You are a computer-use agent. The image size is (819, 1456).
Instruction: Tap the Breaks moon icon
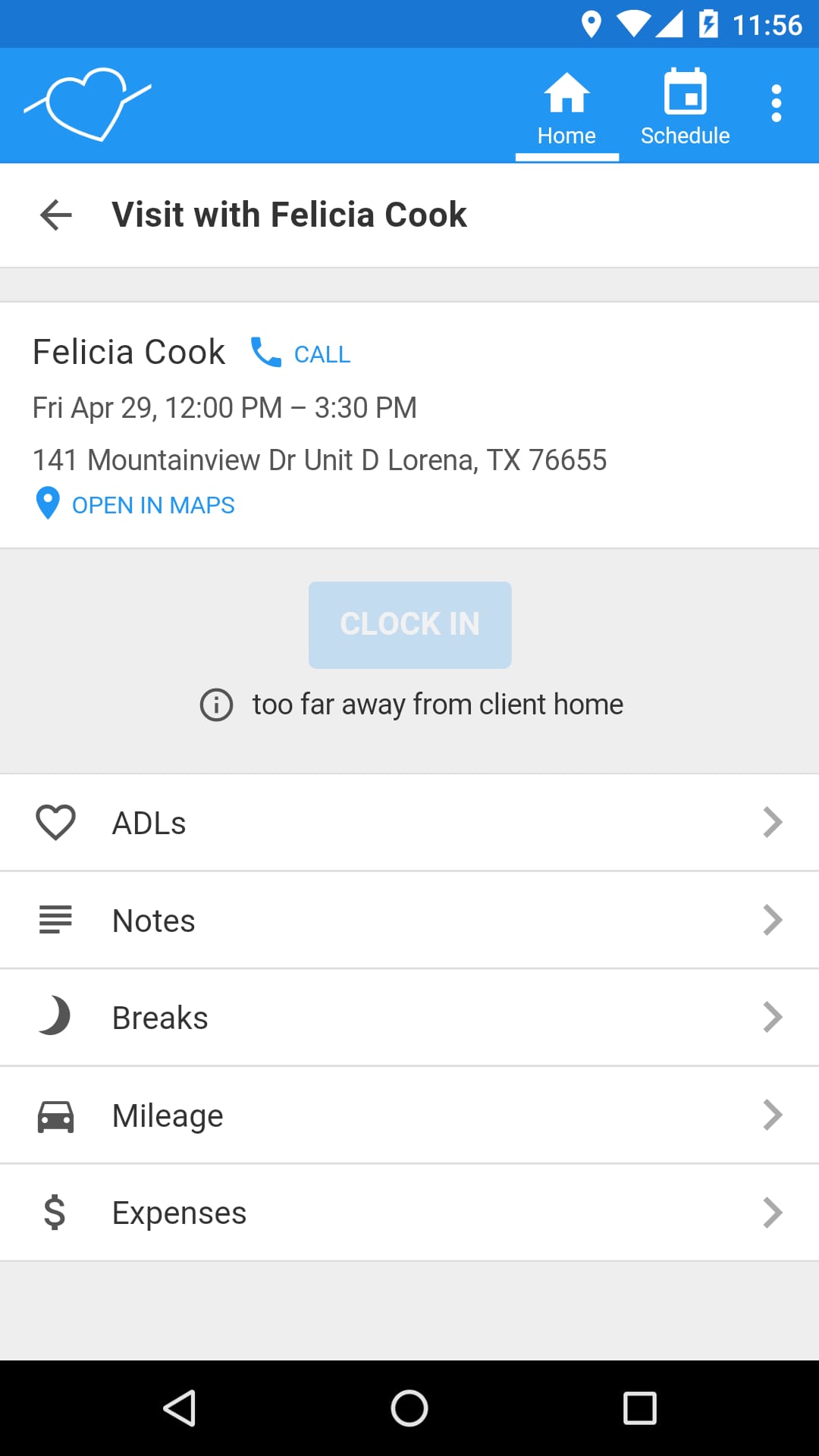(x=55, y=1017)
